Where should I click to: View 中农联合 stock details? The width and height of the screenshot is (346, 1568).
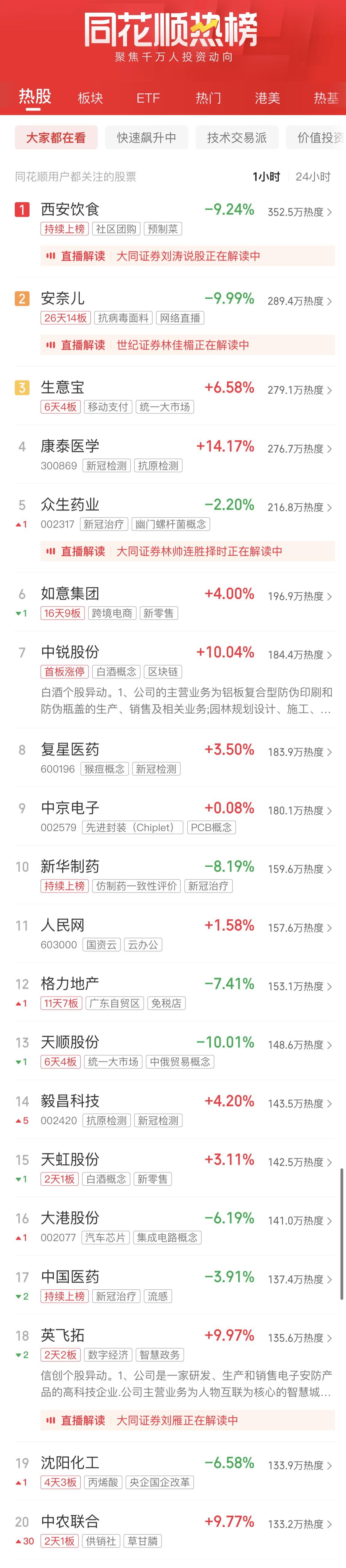70,1522
